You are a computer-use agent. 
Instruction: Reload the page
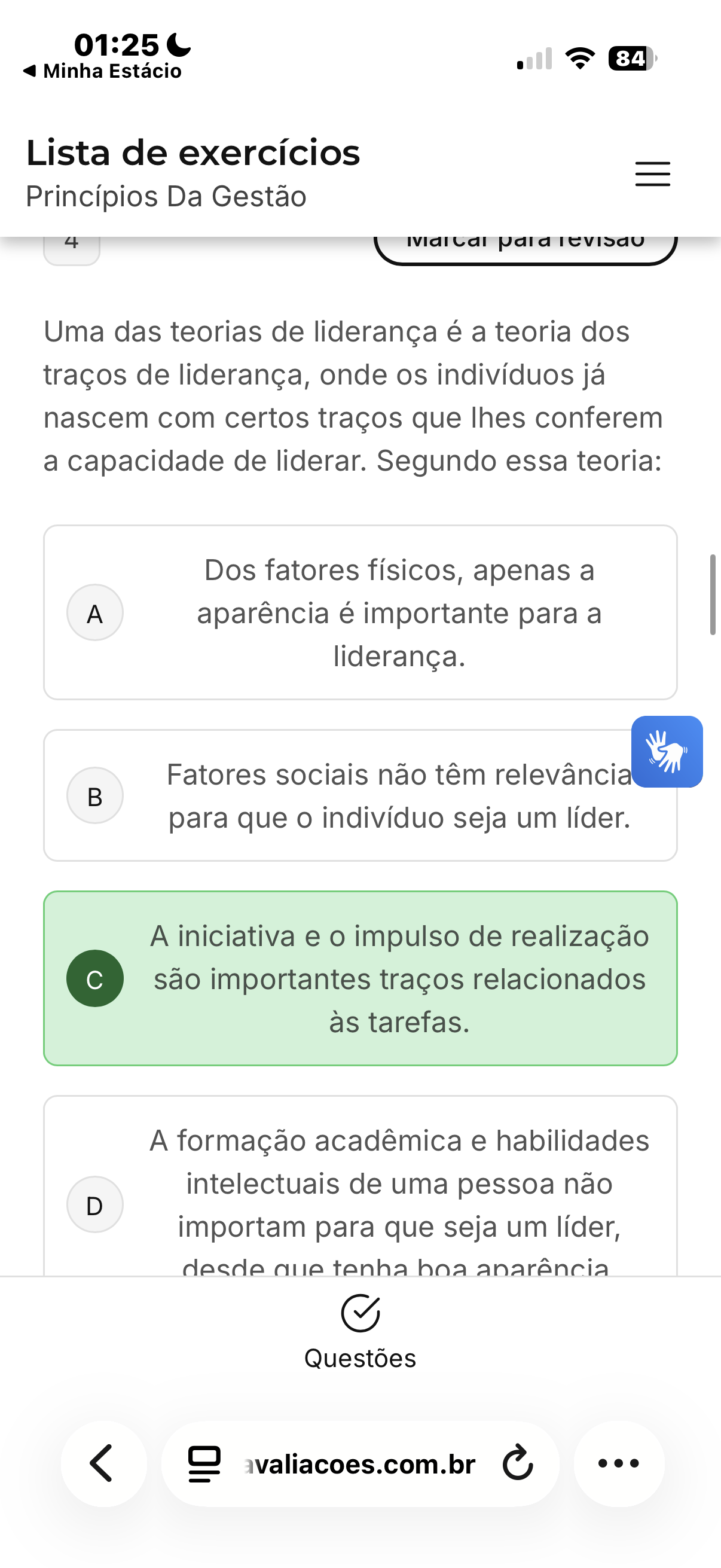[518, 1463]
